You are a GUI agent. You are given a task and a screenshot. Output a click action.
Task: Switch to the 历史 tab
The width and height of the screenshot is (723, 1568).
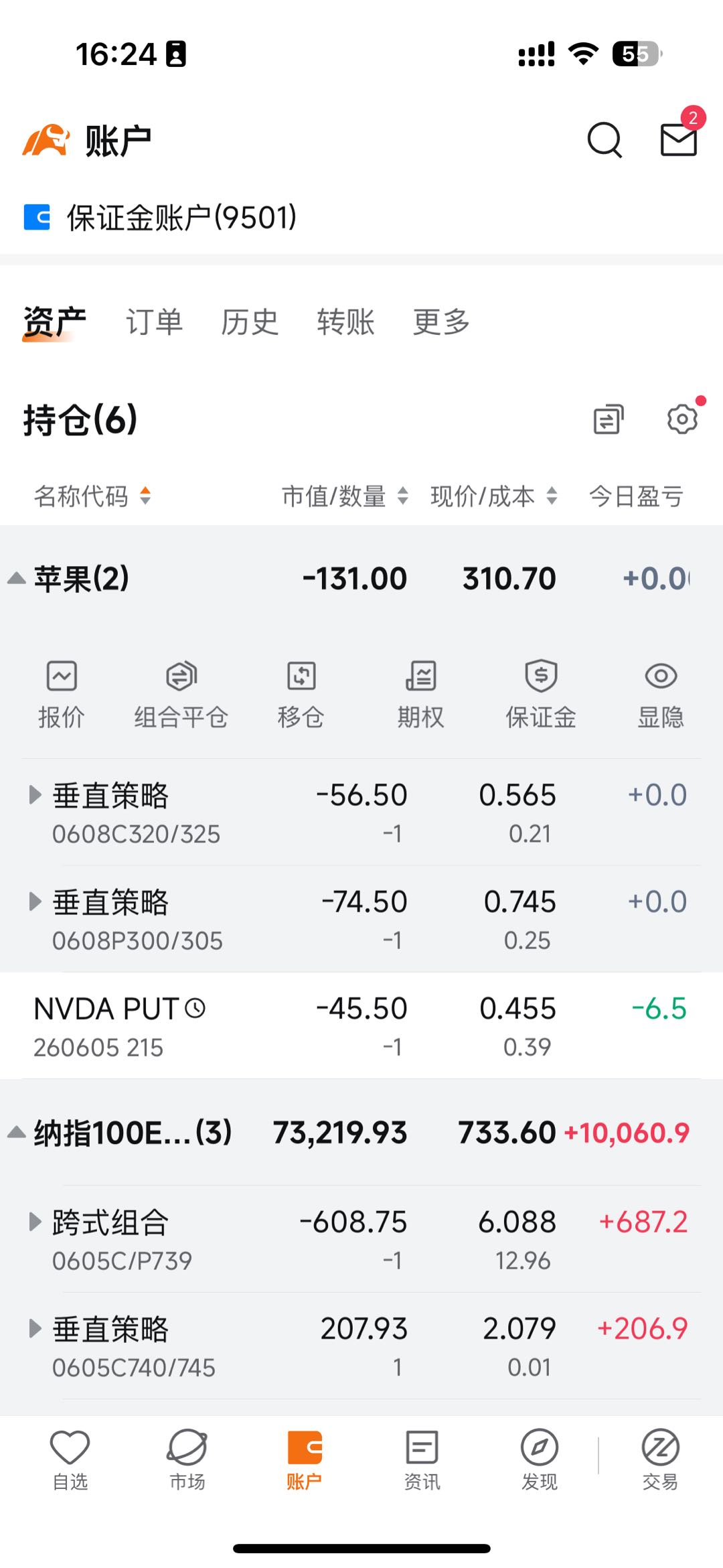(250, 322)
